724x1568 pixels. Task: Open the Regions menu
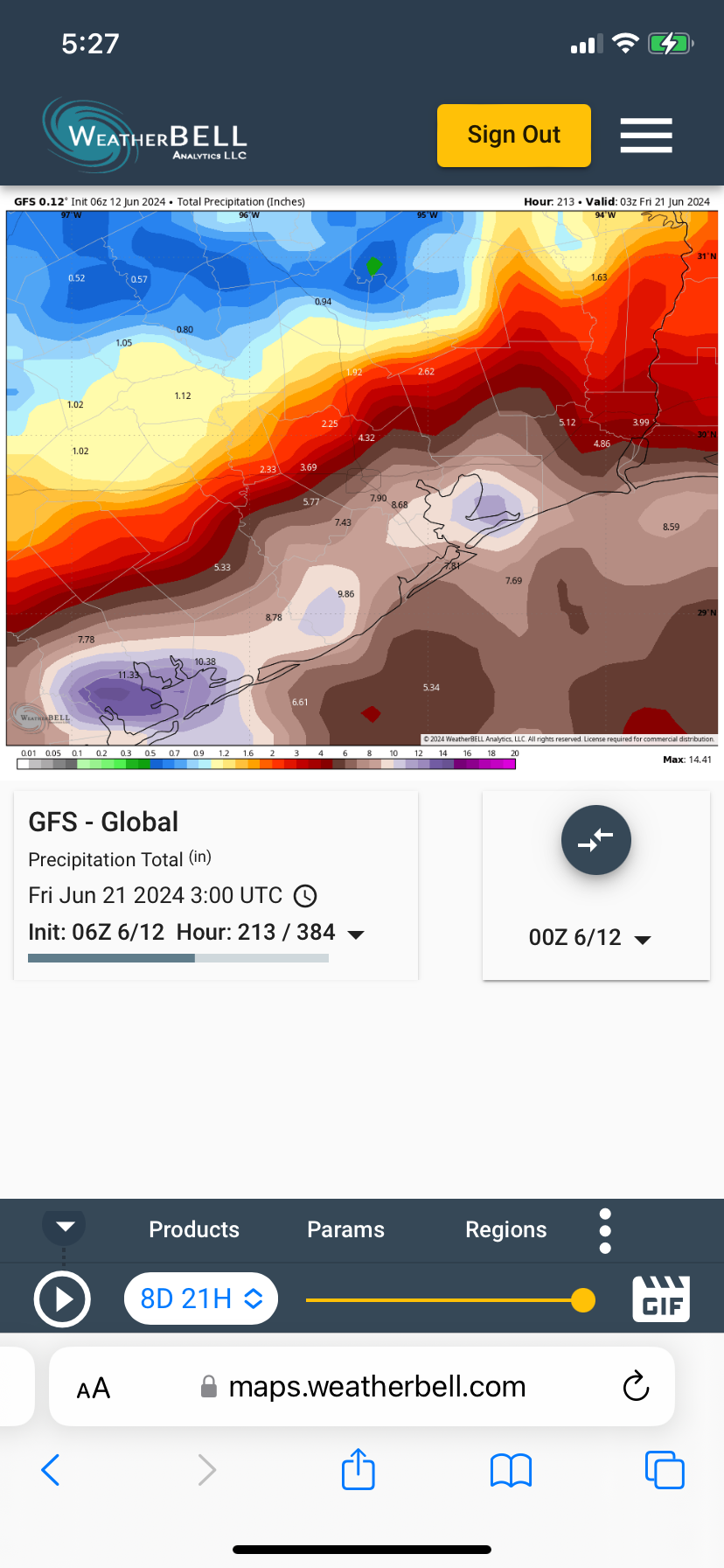tap(505, 1229)
